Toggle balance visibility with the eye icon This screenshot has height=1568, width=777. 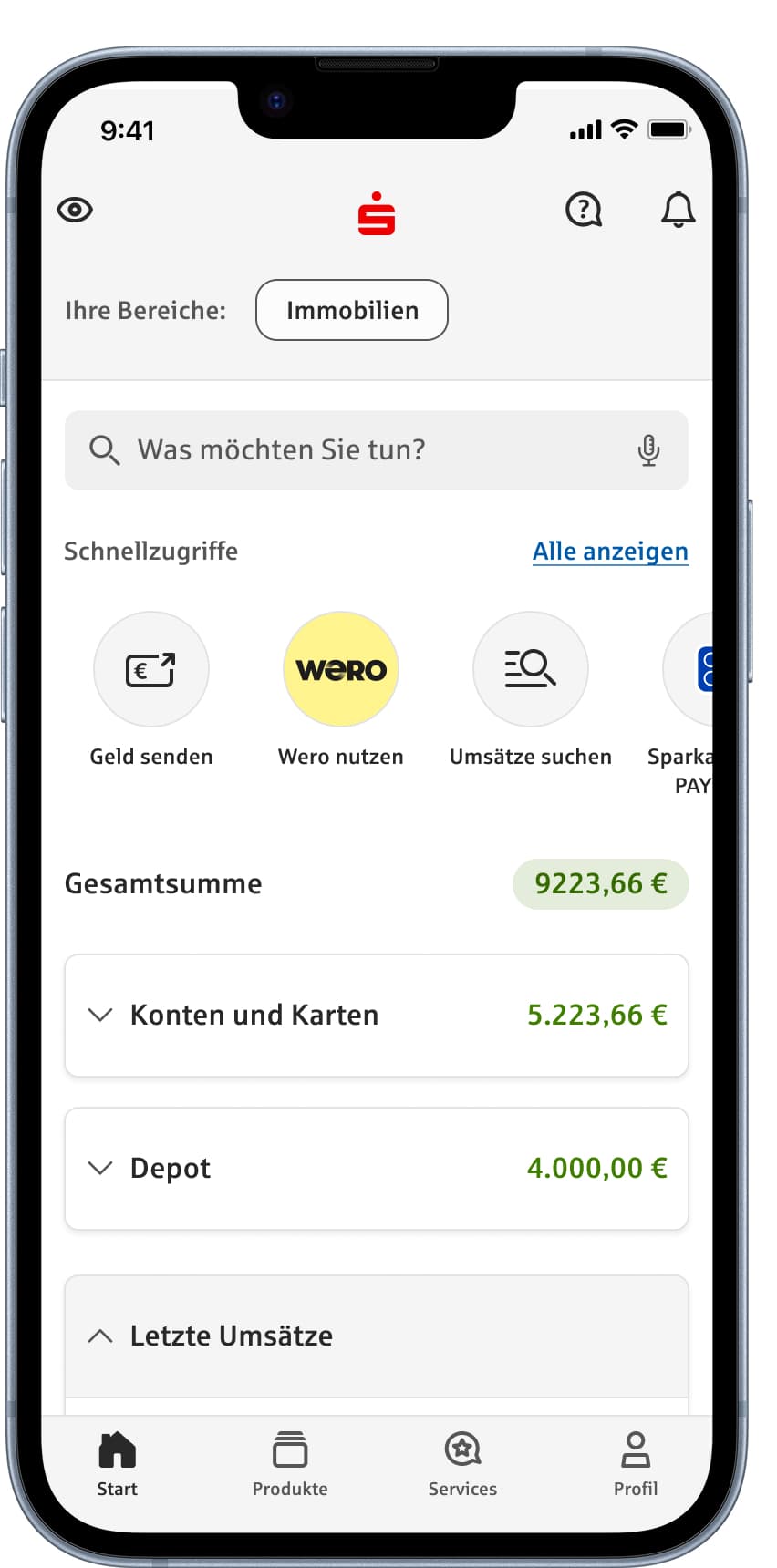(76, 210)
